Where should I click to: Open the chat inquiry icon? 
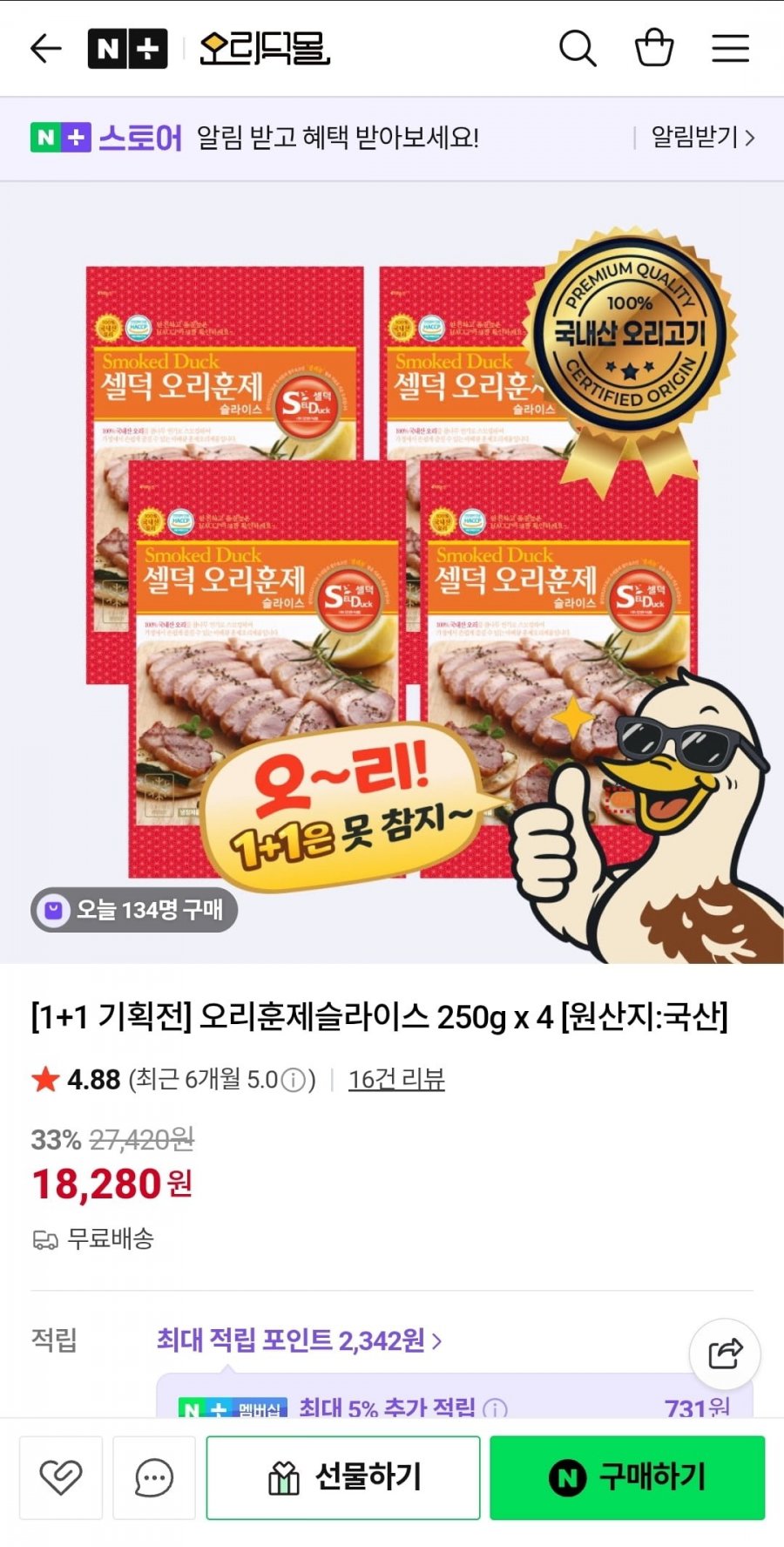[154, 1477]
